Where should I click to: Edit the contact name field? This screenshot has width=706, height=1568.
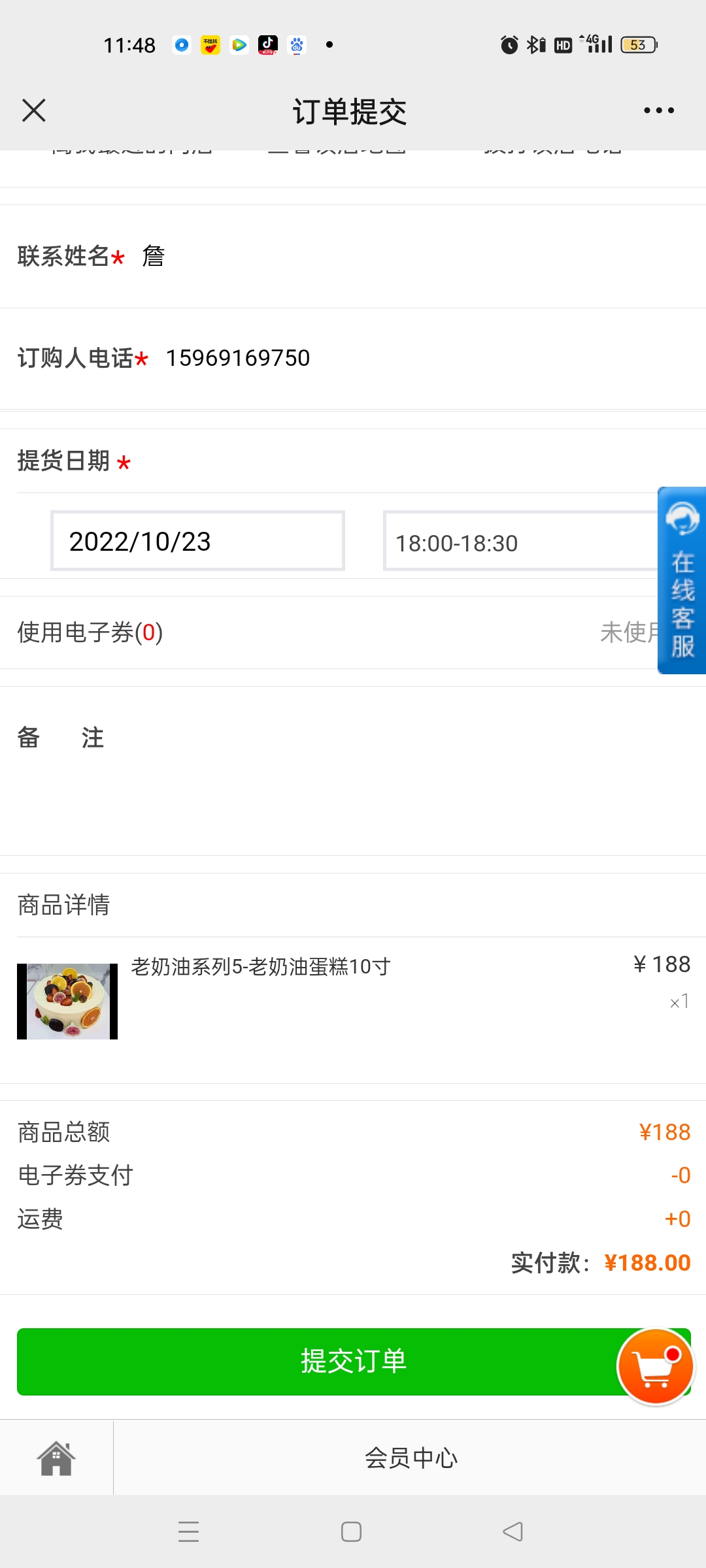(392, 256)
